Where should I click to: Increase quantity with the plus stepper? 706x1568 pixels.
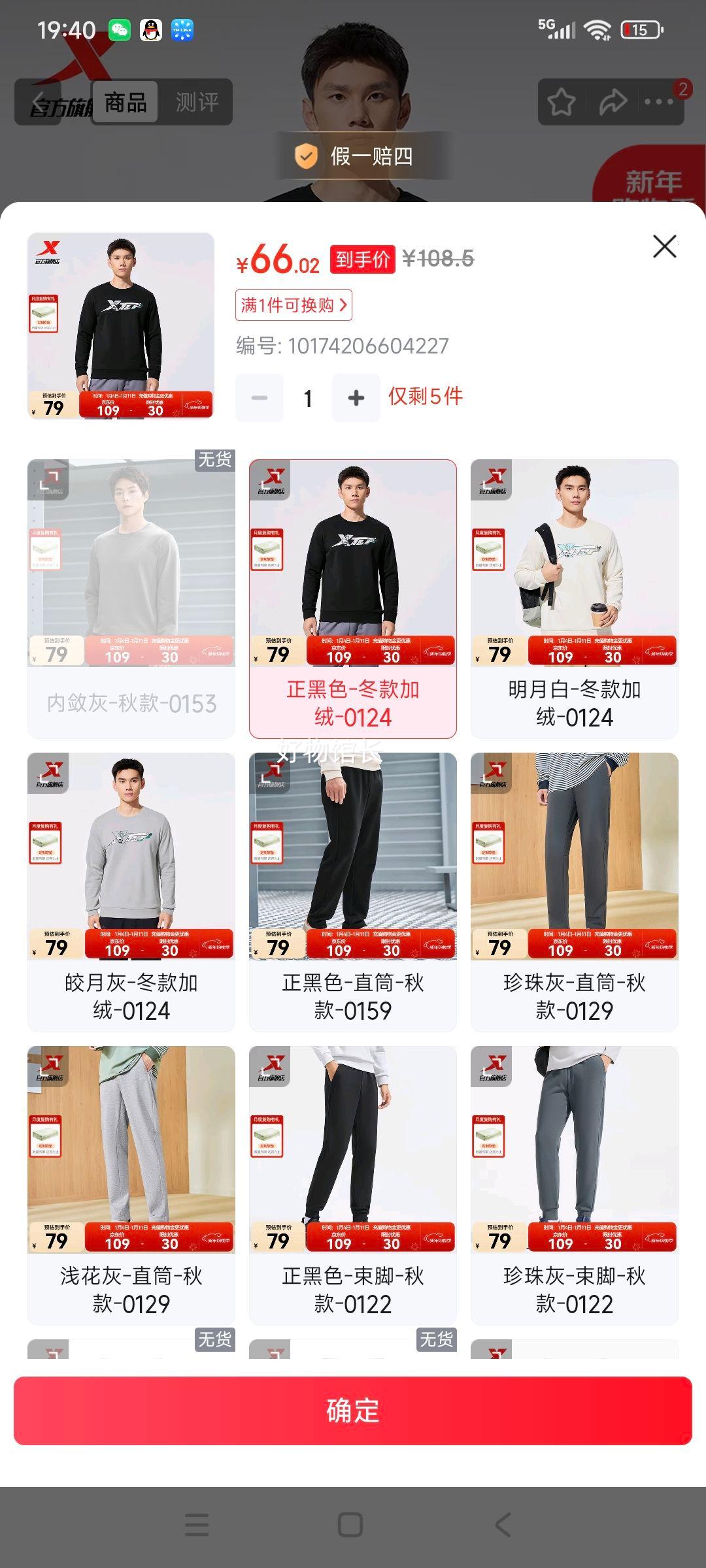pyautogui.click(x=356, y=397)
